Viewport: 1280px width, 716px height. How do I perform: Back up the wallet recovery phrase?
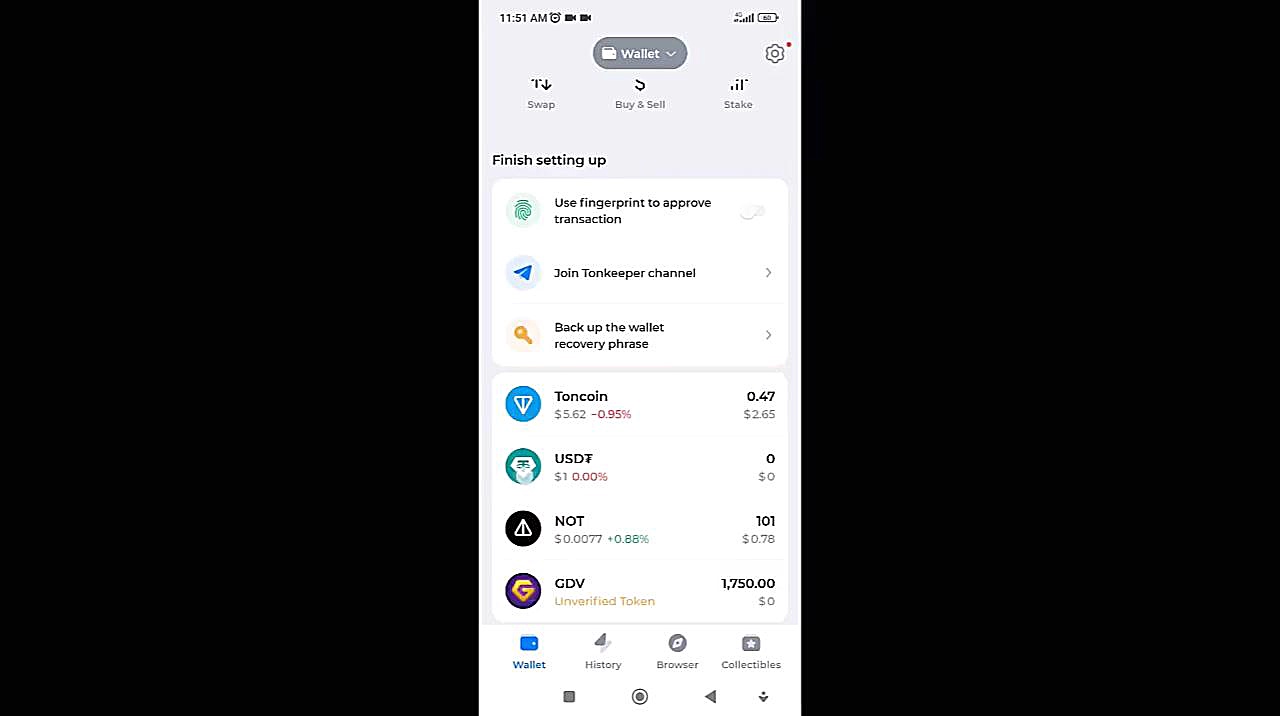click(x=640, y=335)
